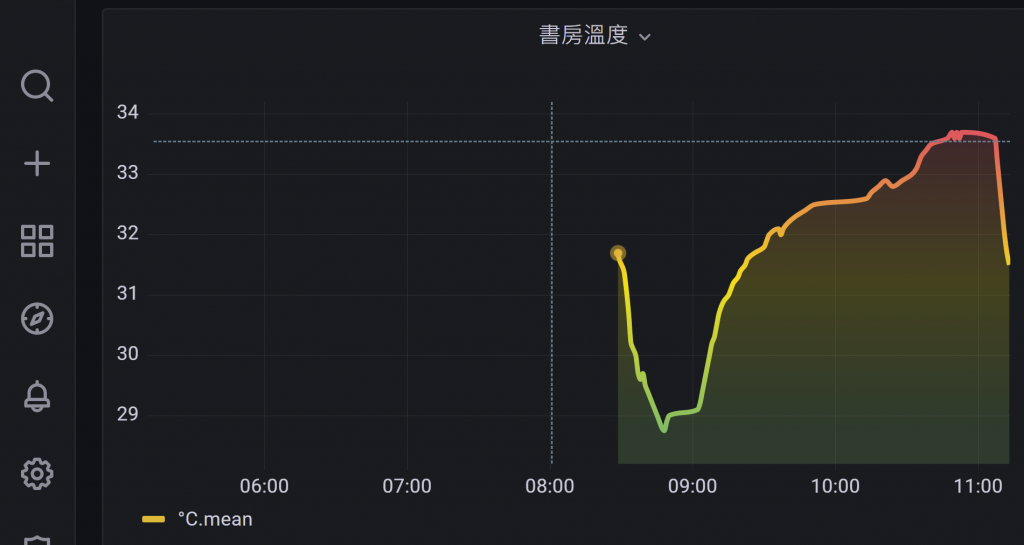Toggle the °C.mean legend series
This screenshot has width=1024, height=545.
point(214,519)
